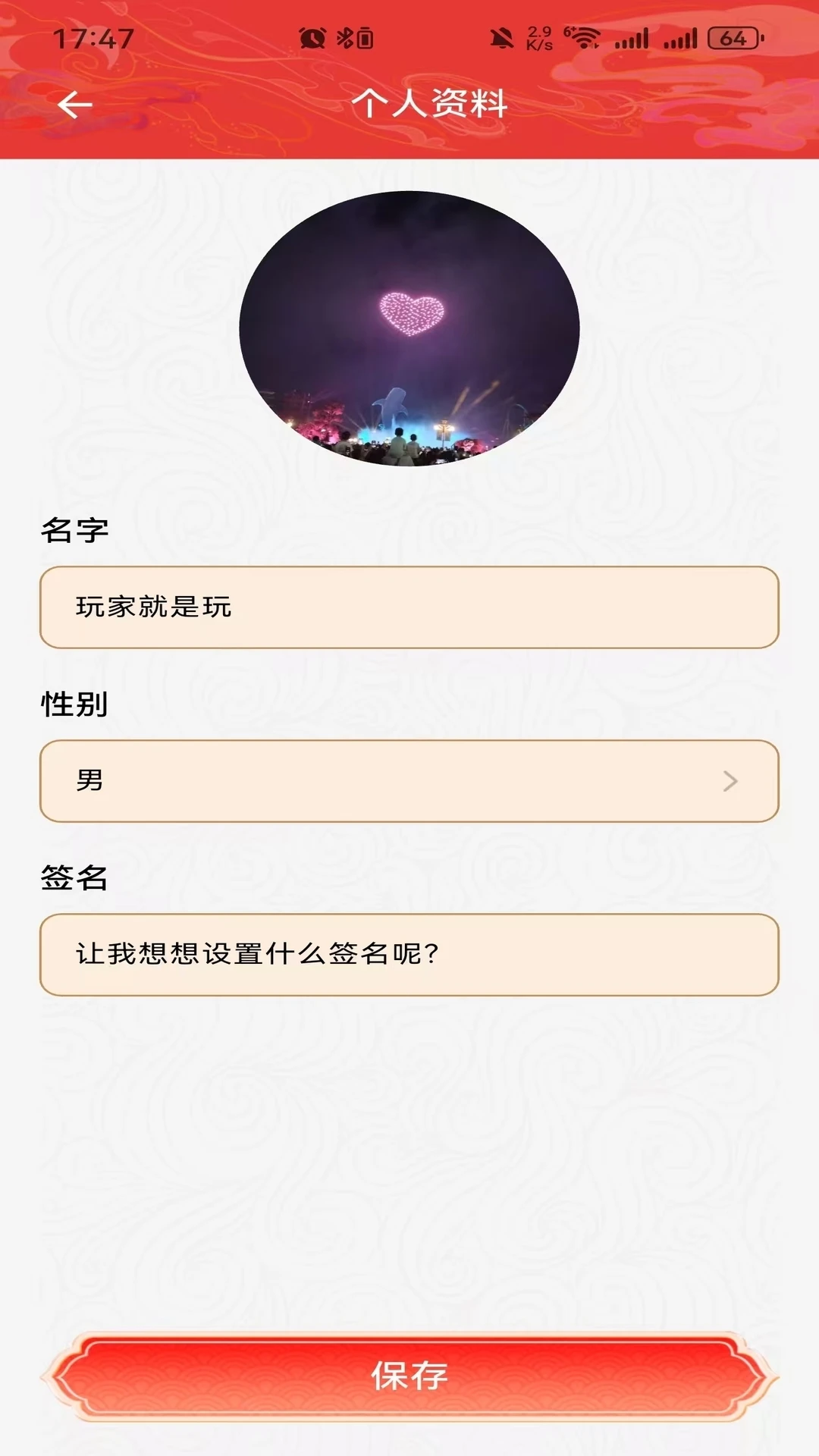
Task: Open the gender (性别) selector showing 男
Action: click(409, 783)
